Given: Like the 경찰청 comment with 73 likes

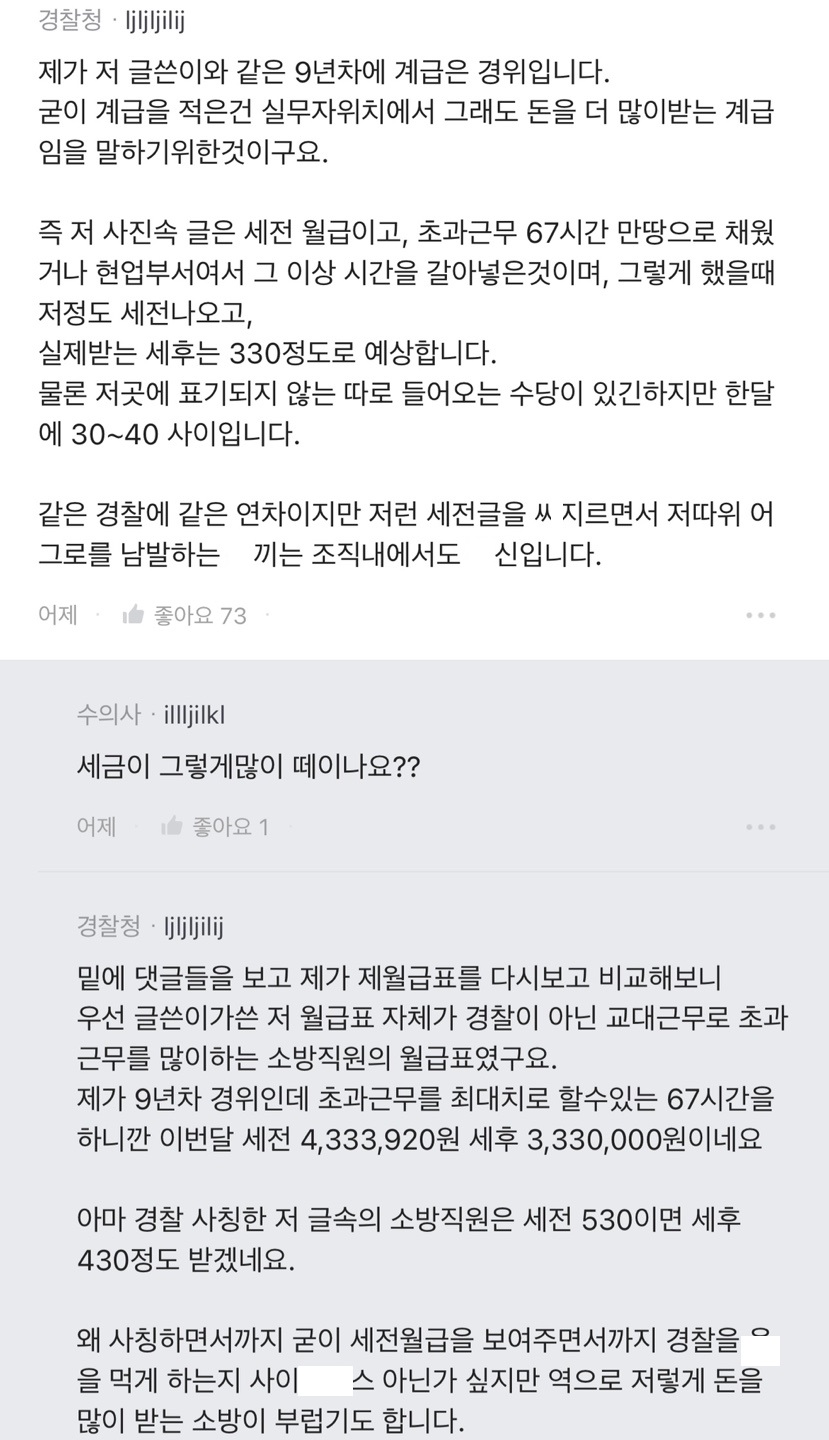Looking at the screenshot, I should tap(134, 615).
